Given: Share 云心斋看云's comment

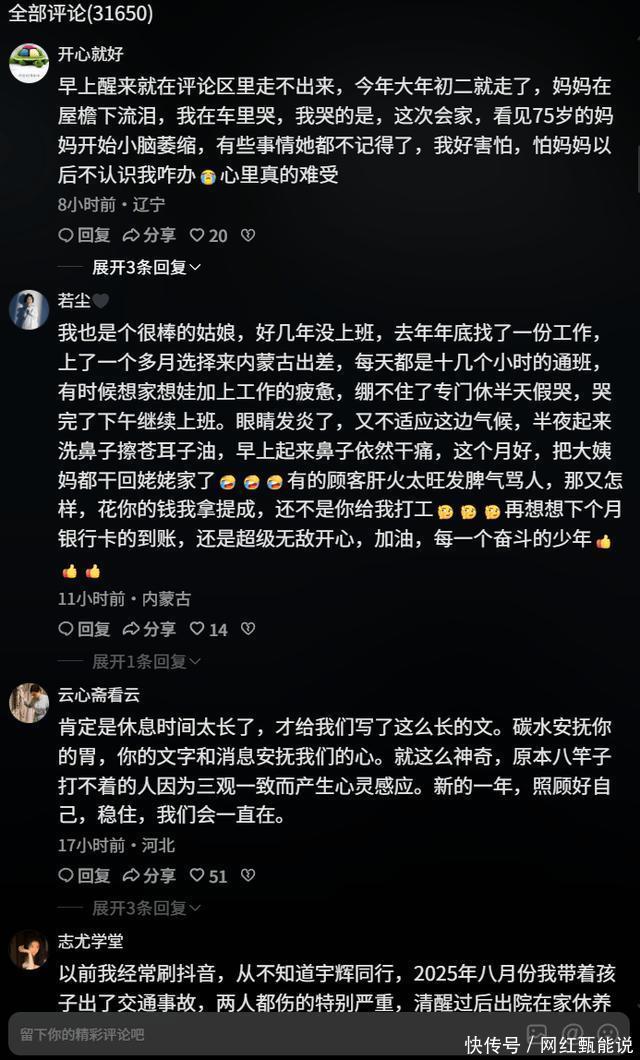Looking at the screenshot, I should [x=149, y=876].
